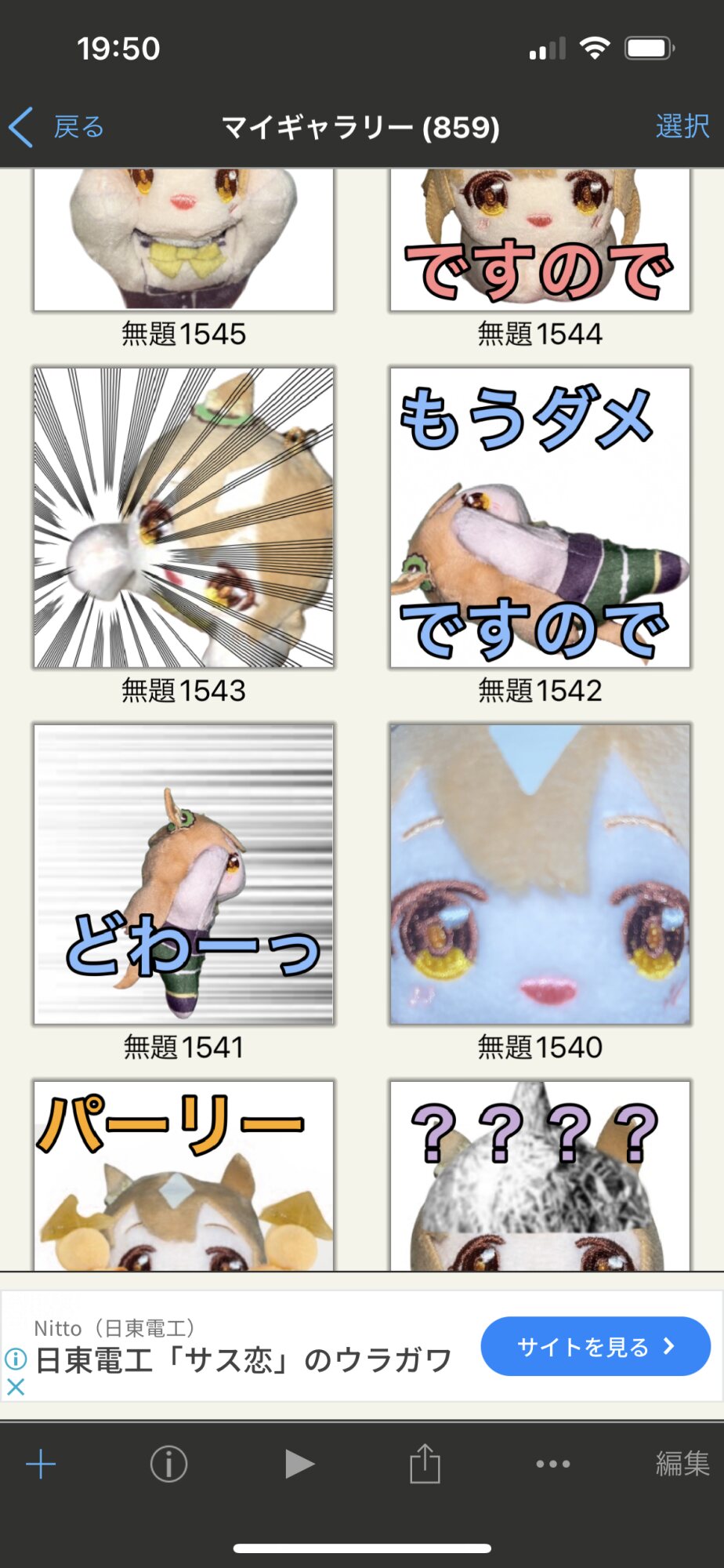
Task: Show artwork information
Action: coord(168,1464)
